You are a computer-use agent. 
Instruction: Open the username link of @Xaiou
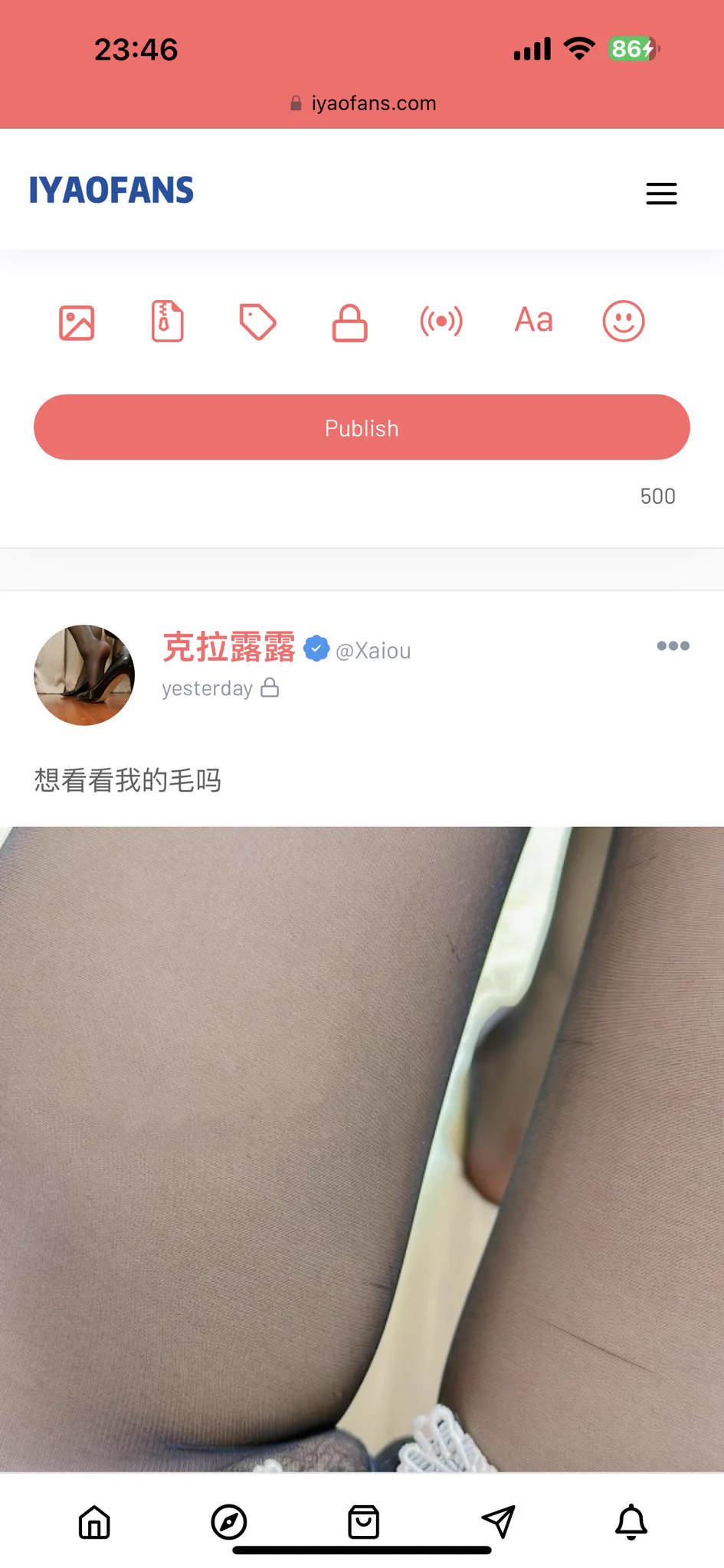[373, 651]
